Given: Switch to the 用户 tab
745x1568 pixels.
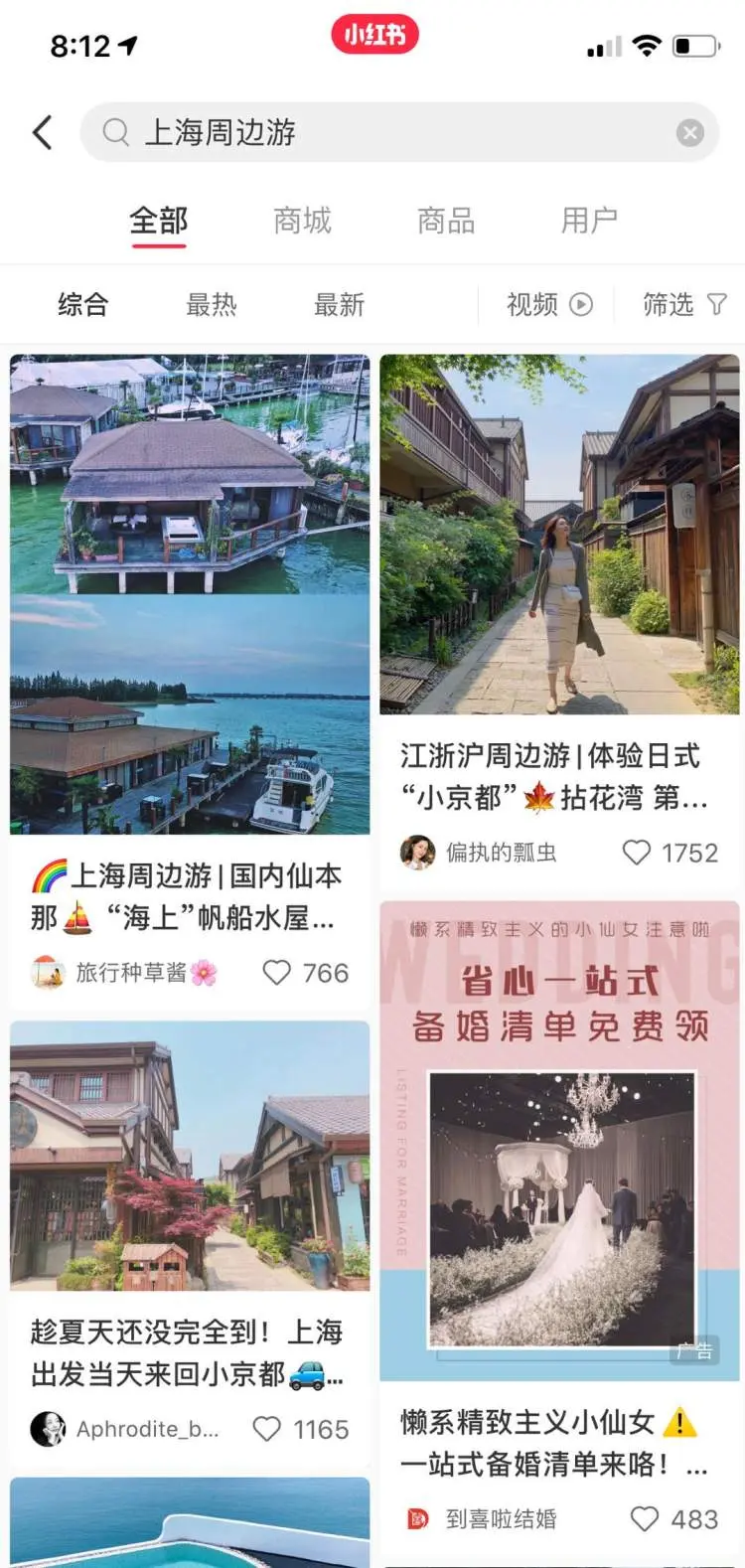Looking at the screenshot, I should (x=589, y=221).
